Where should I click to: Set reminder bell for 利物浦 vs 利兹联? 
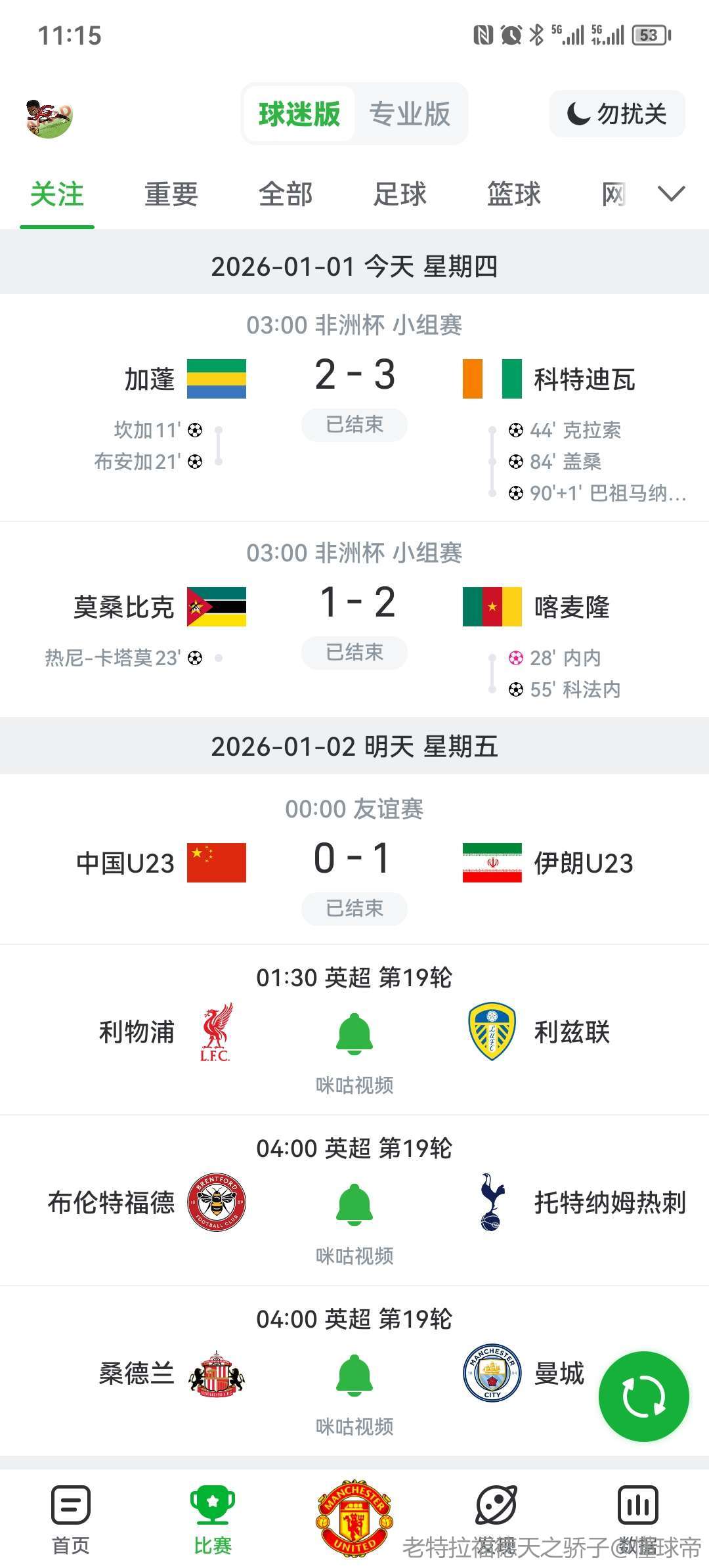(x=354, y=1034)
